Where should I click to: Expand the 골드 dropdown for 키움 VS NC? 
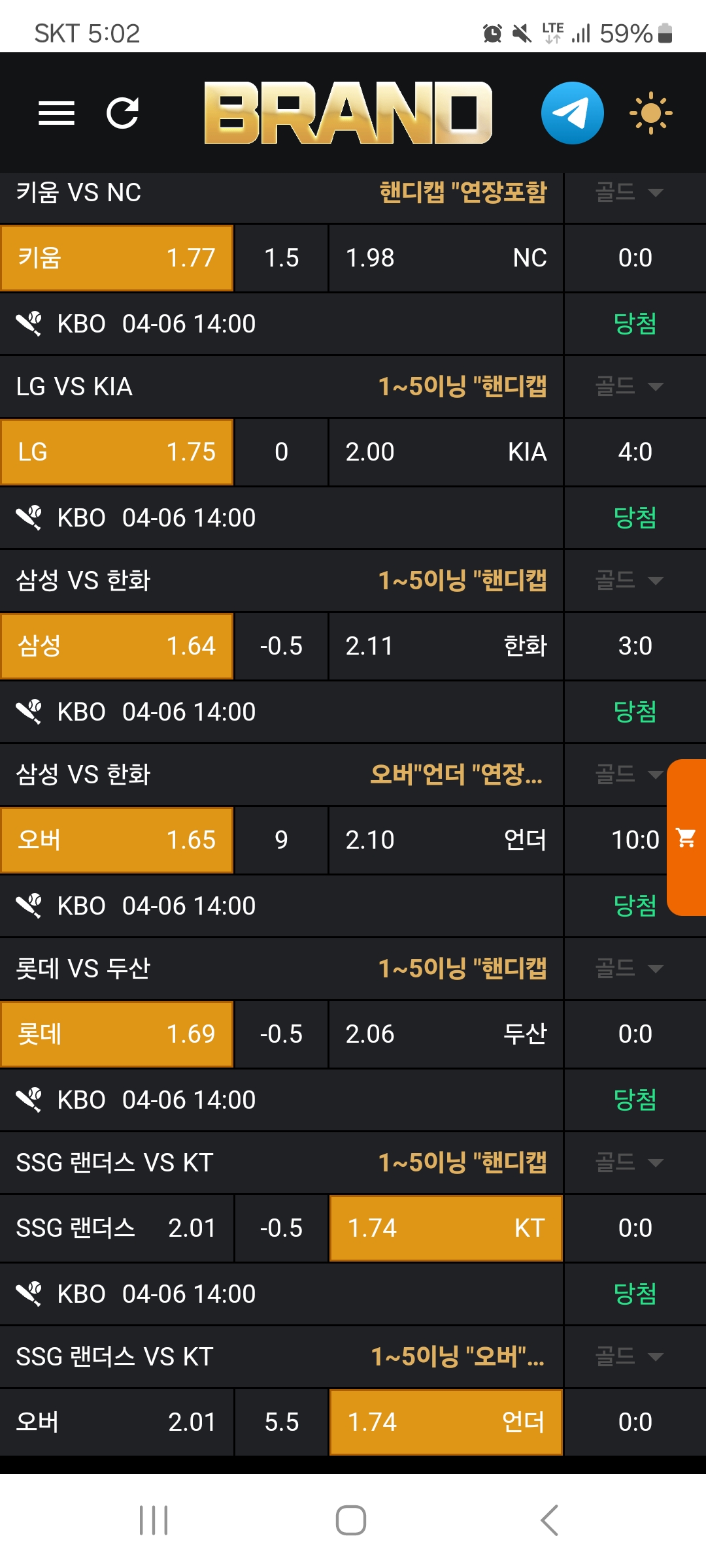click(629, 192)
